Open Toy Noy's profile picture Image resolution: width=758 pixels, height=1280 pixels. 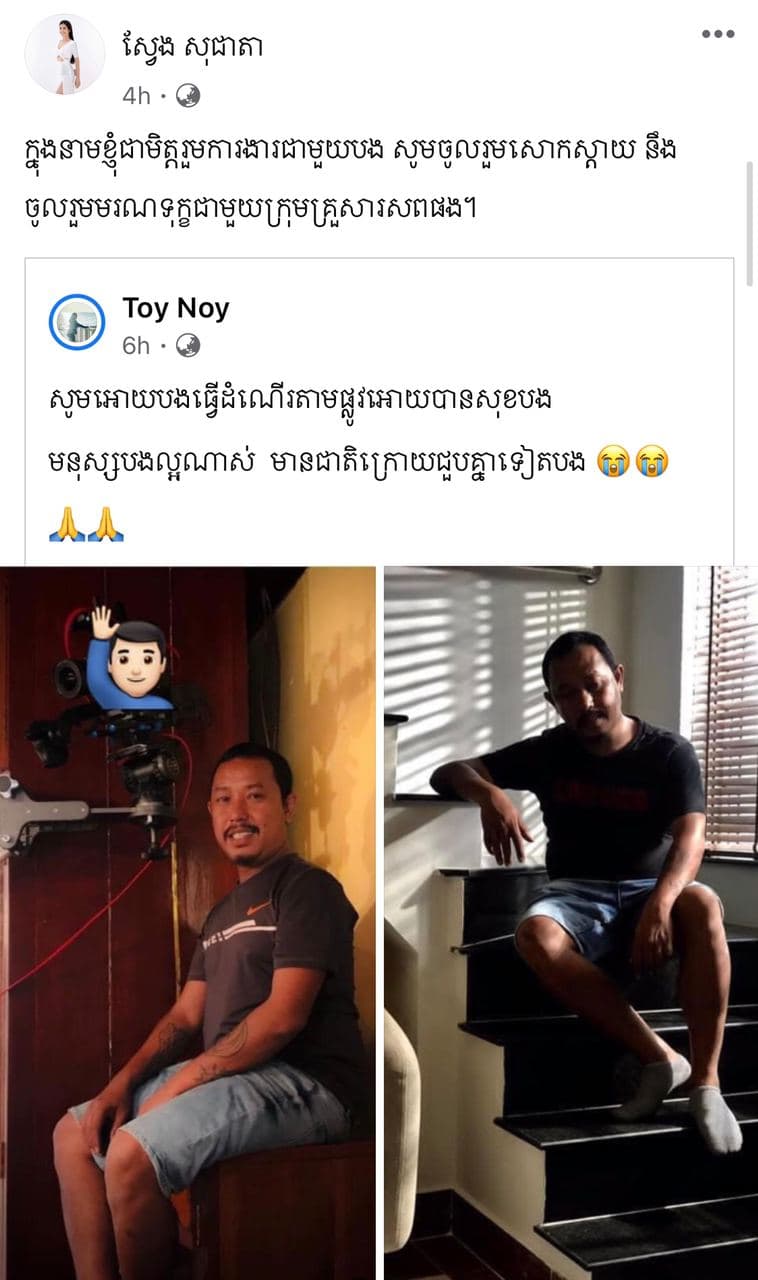(x=77, y=322)
